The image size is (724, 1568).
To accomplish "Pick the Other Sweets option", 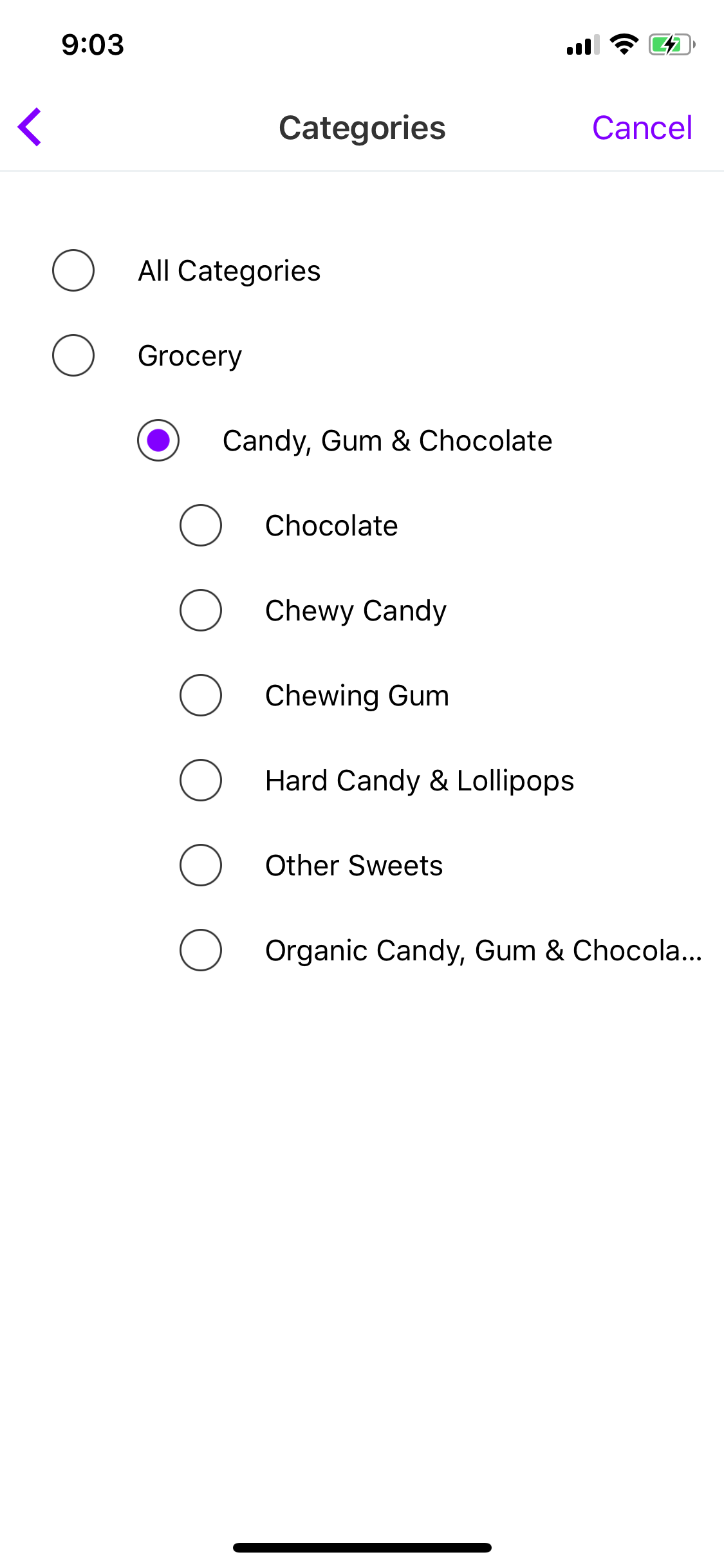I will point(201,865).
